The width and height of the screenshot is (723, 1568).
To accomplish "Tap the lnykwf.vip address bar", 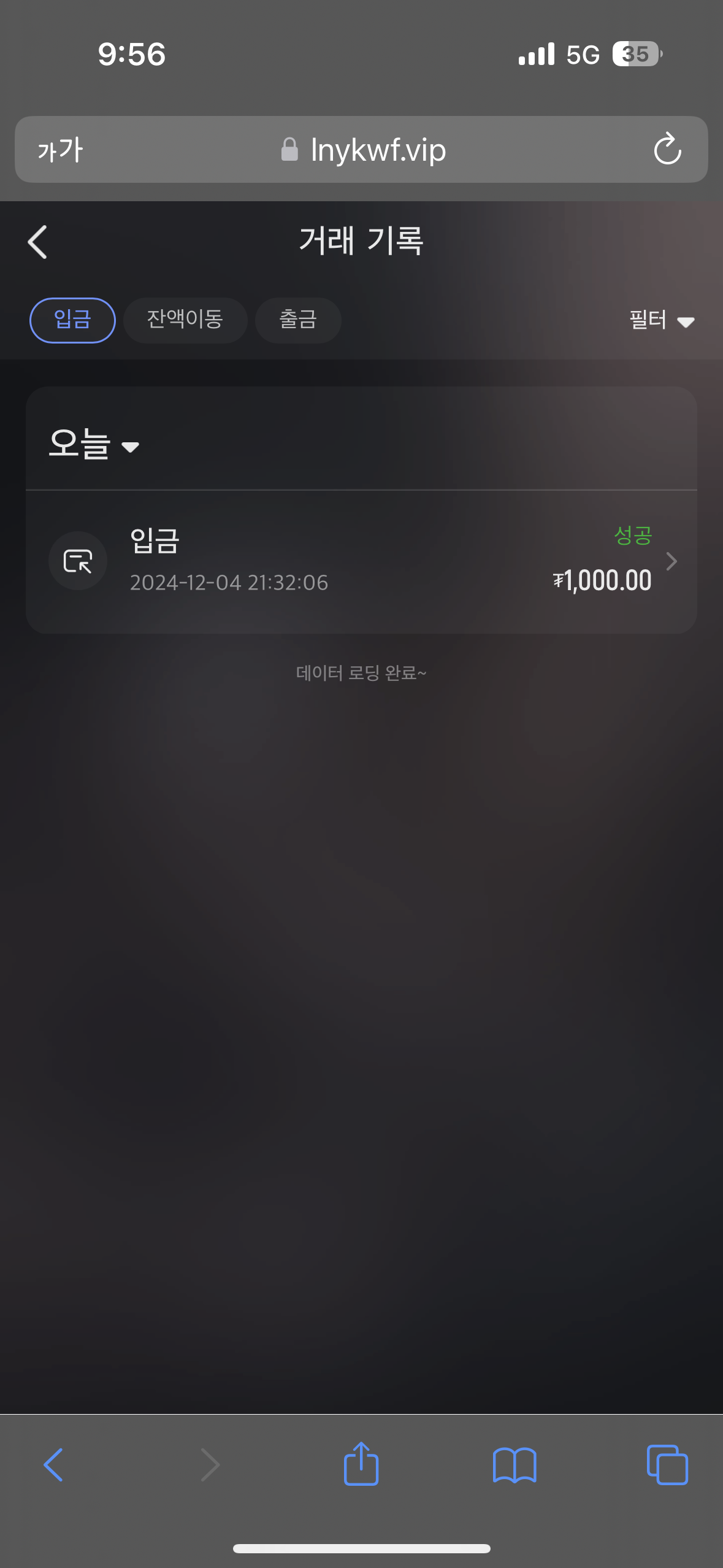I will [x=362, y=149].
